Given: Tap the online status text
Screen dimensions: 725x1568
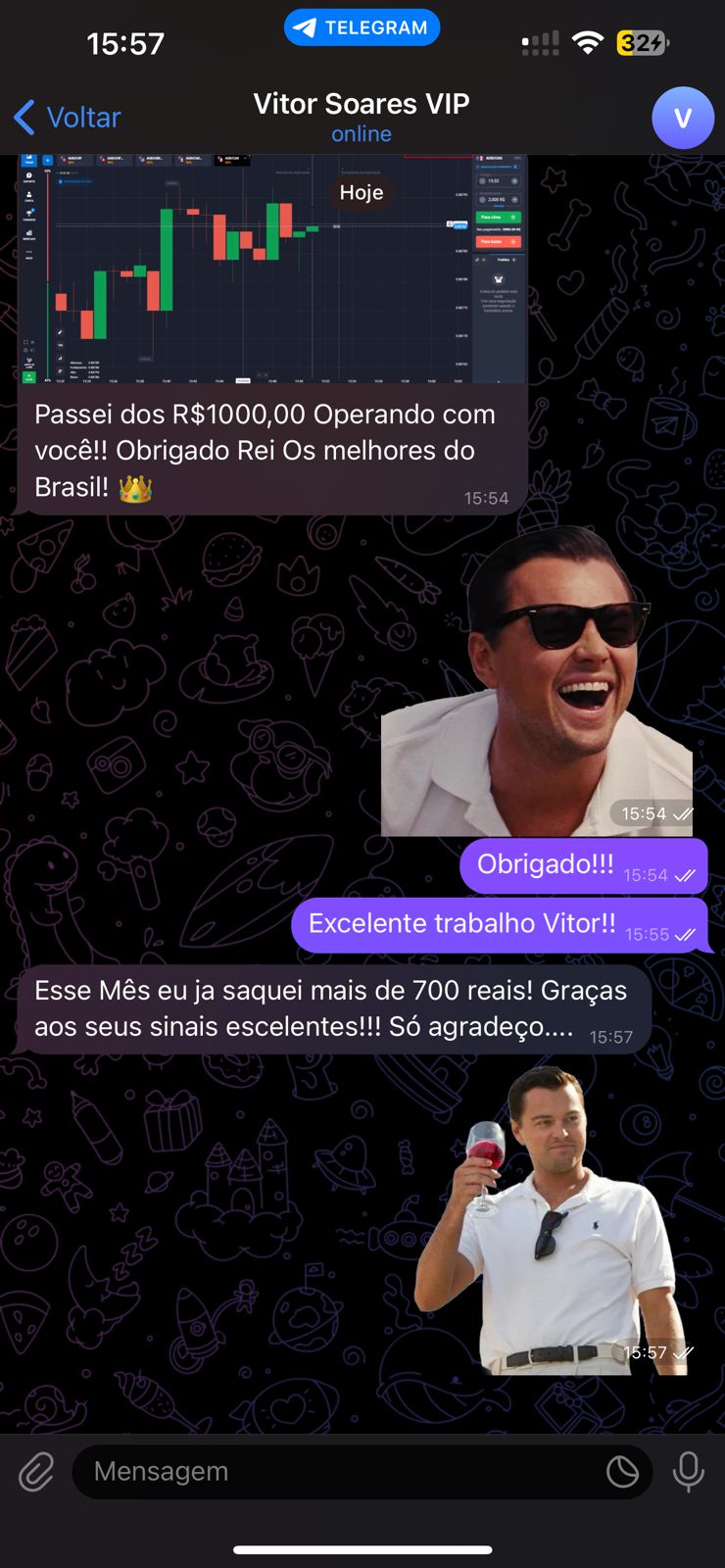Looking at the screenshot, I should point(362,133).
